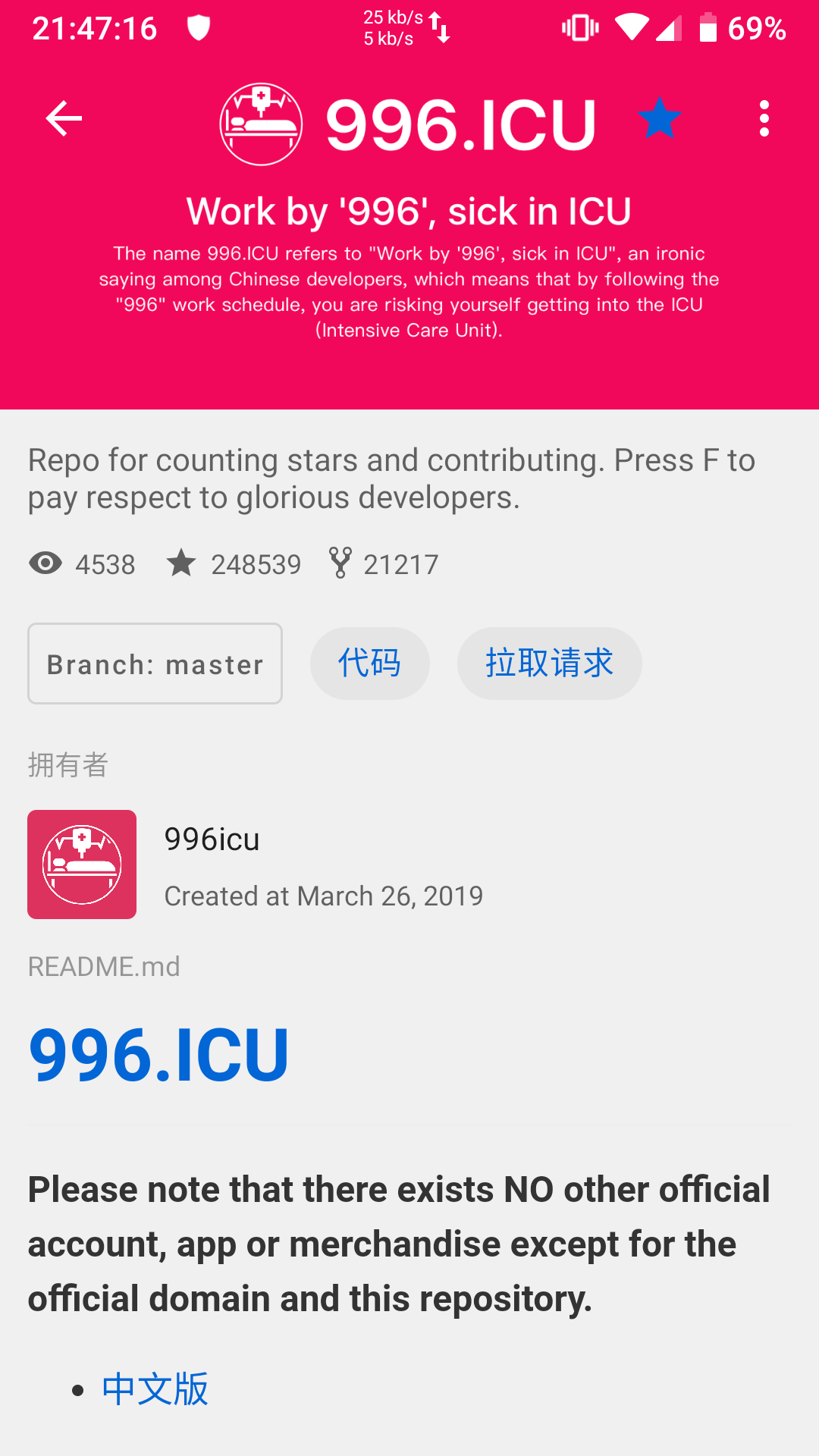This screenshot has height=1456, width=819.
Task: Toggle the network speed indicator
Action: tap(406, 28)
